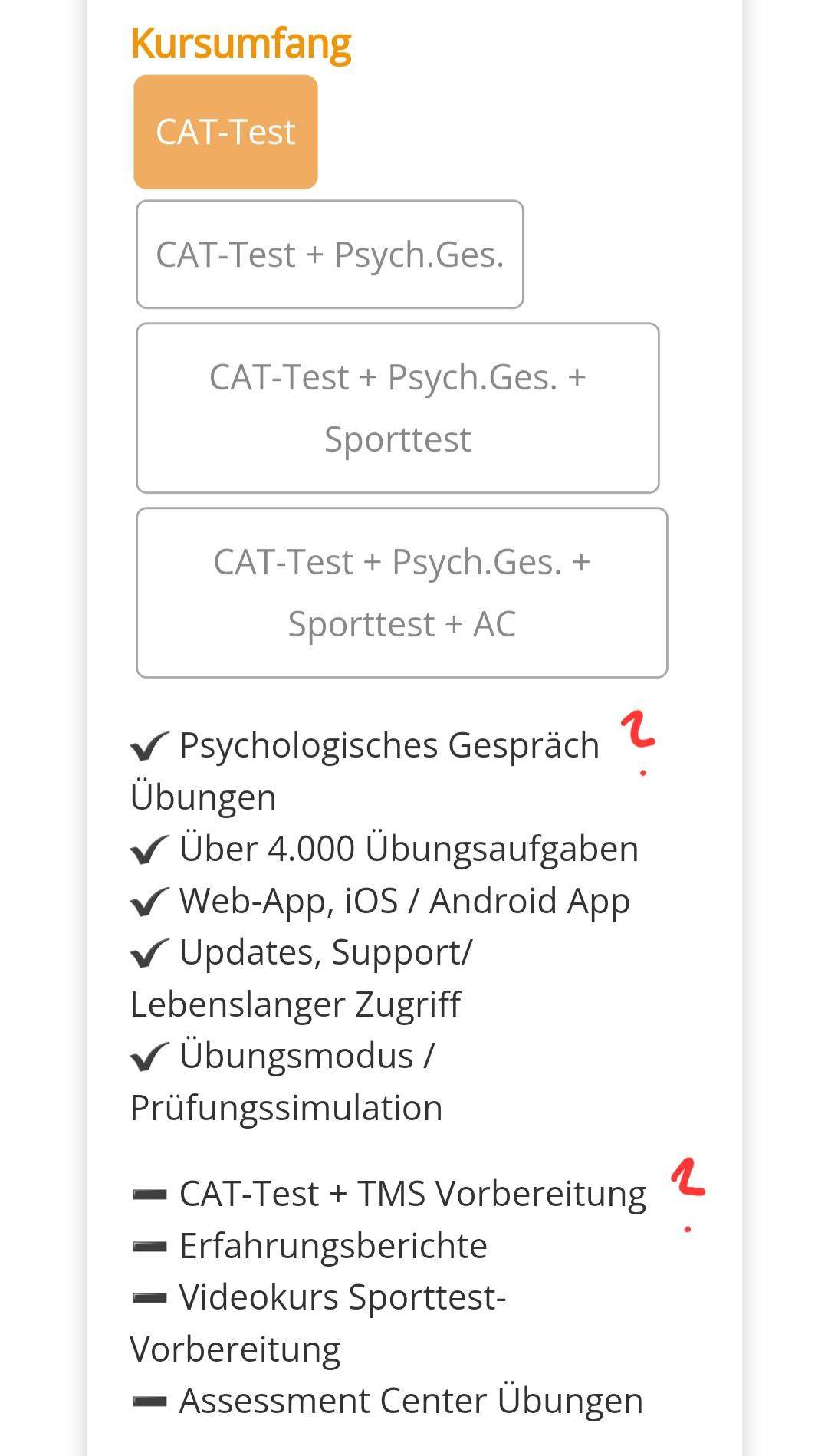Select the CAT-Test + Psych.Ges. option
The width and height of the screenshot is (828, 1456).
(330, 254)
